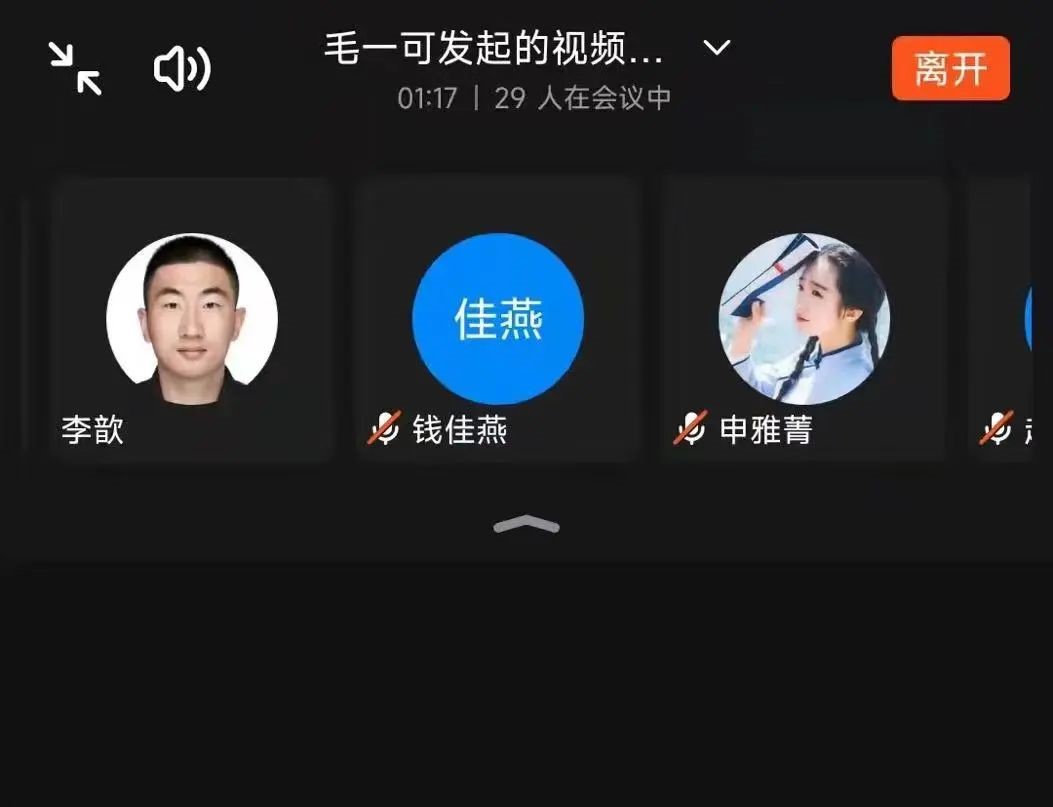Toggle the speaker audio icon
This screenshot has width=1053, height=807.
[x=182, y=69]
